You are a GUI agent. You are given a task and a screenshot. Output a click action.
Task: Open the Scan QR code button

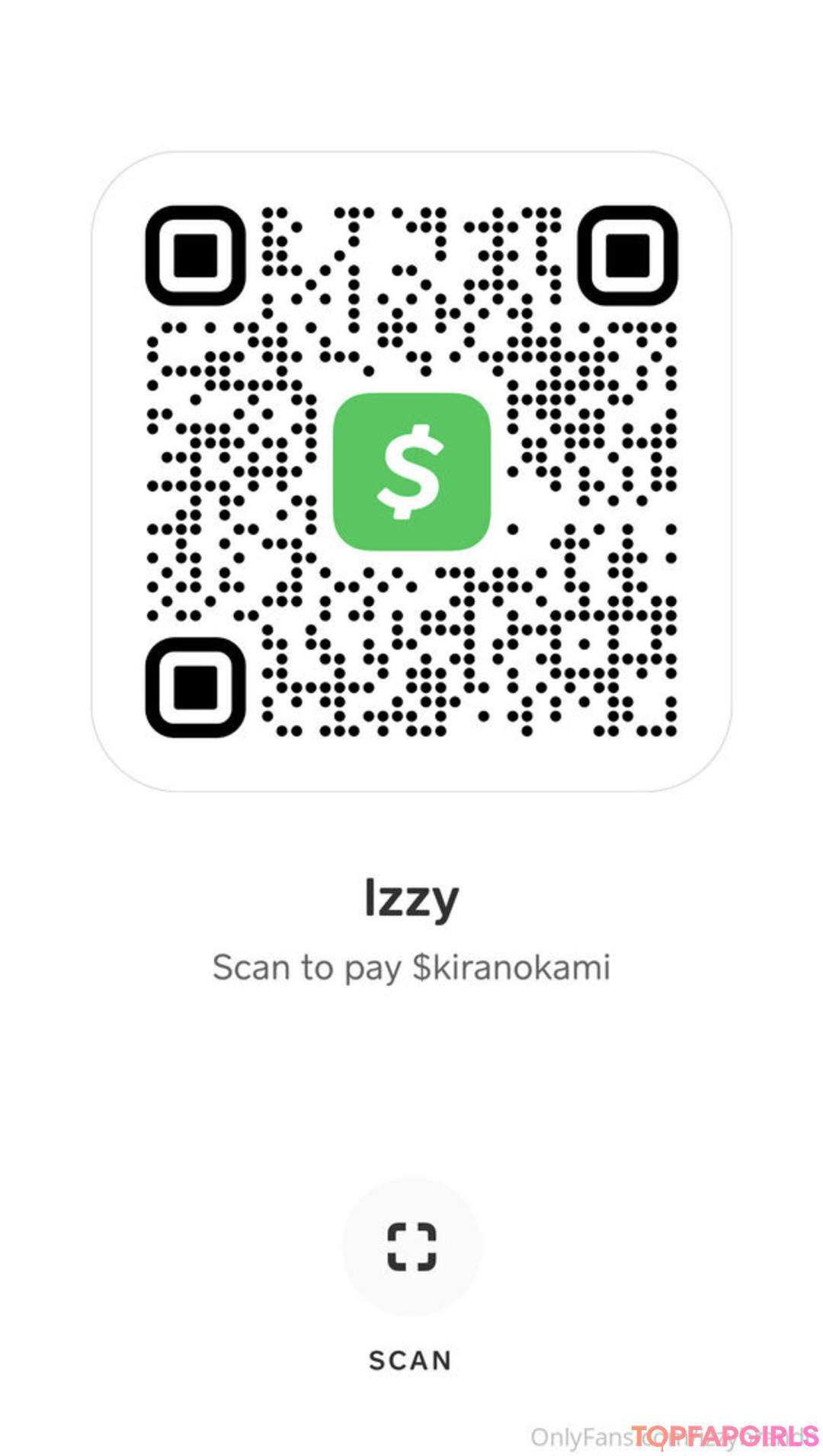[411, 1247]
